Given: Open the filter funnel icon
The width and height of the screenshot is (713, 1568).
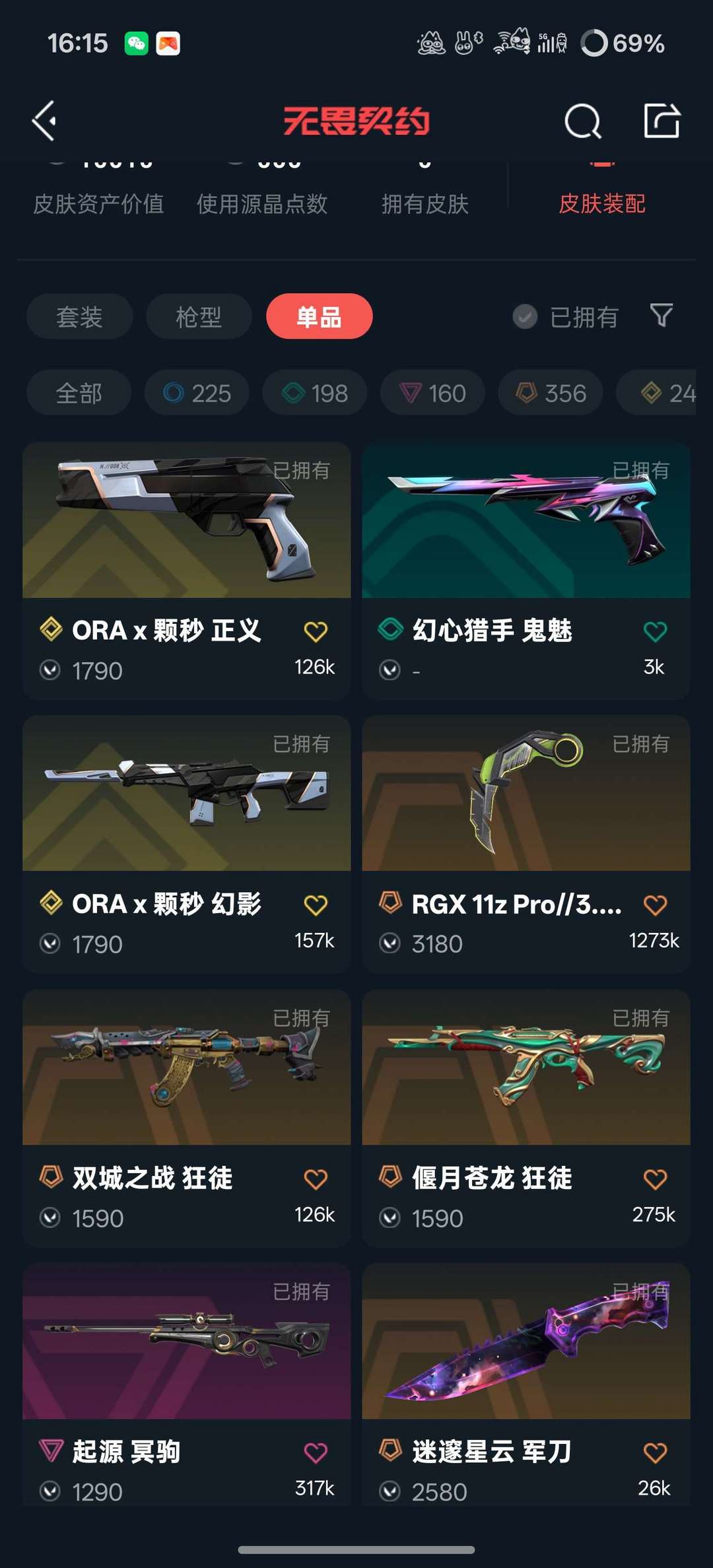Looking at the screenshot, I should 663,317.
